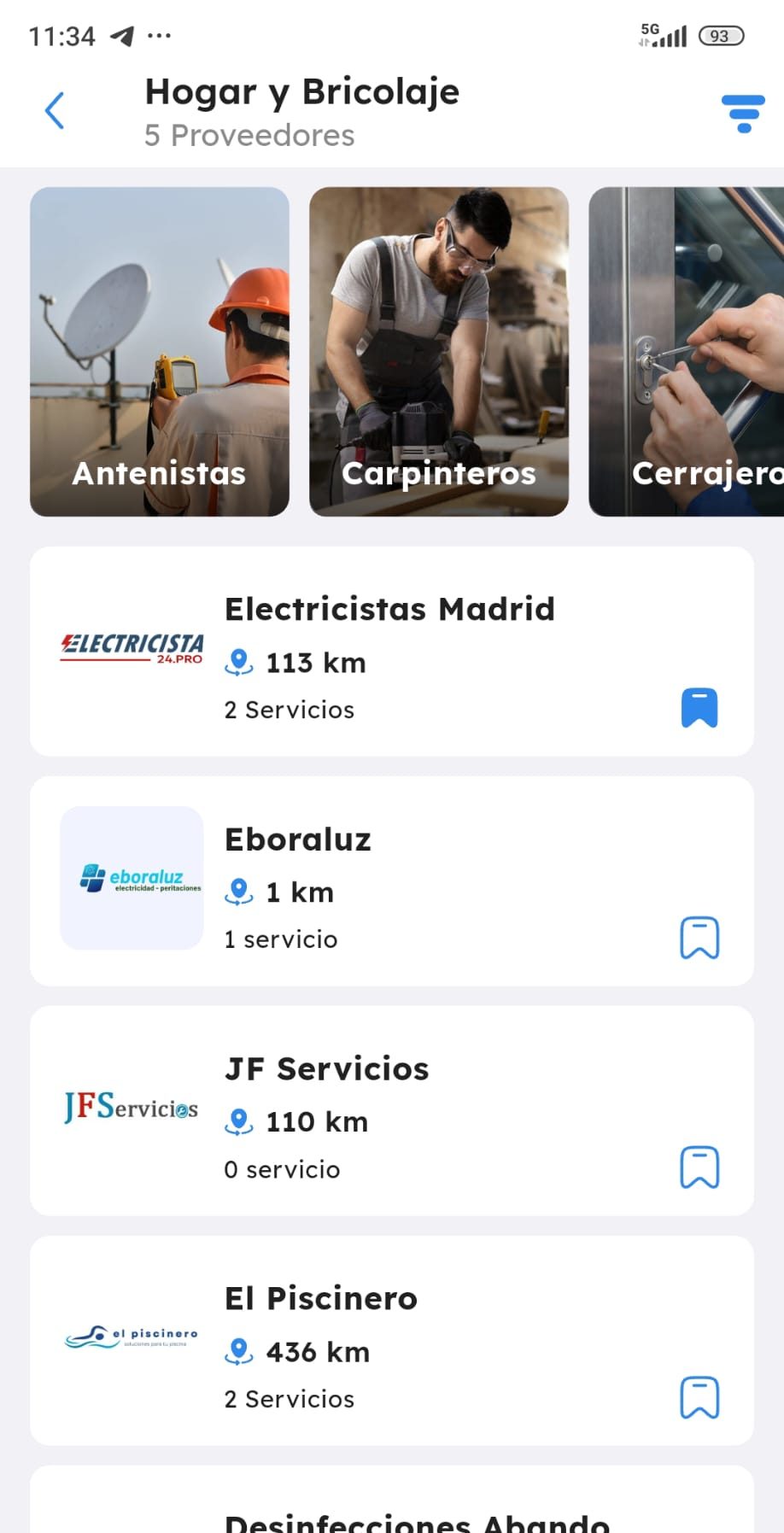Remove bookmark from Electricistas Madrid
784x1533 pixels.
click(699, 708)
